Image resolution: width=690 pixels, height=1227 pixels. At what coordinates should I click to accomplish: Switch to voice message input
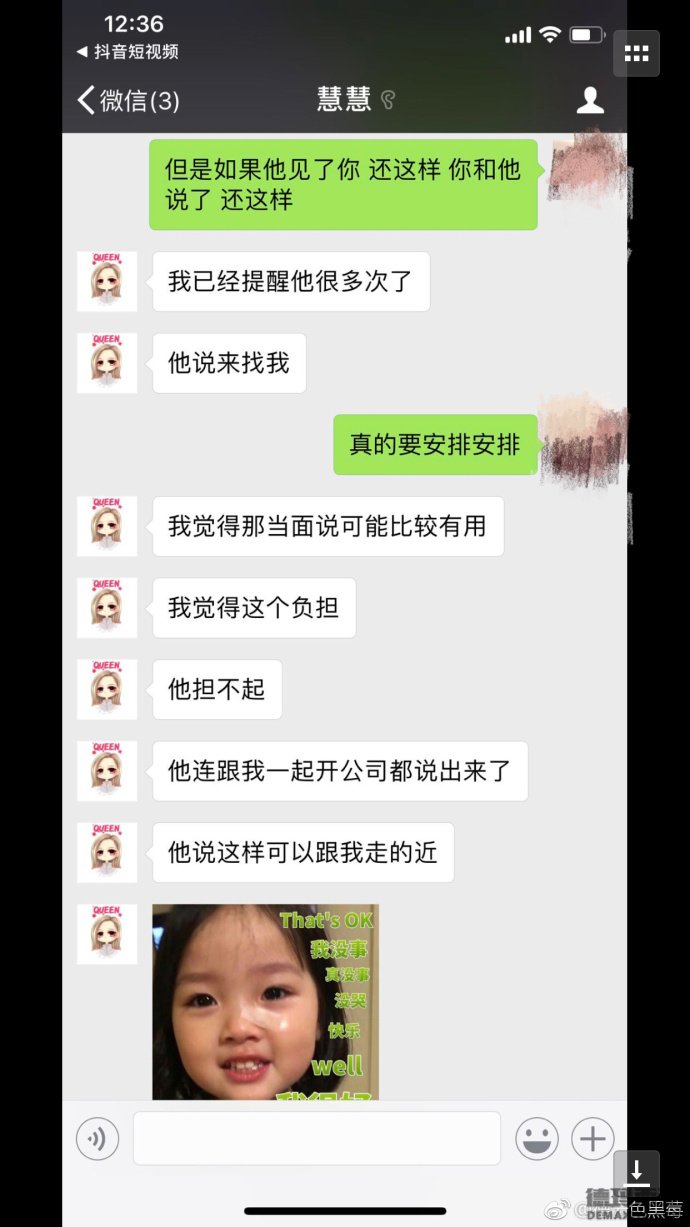pyautogui.click(x=98, y=1138)
